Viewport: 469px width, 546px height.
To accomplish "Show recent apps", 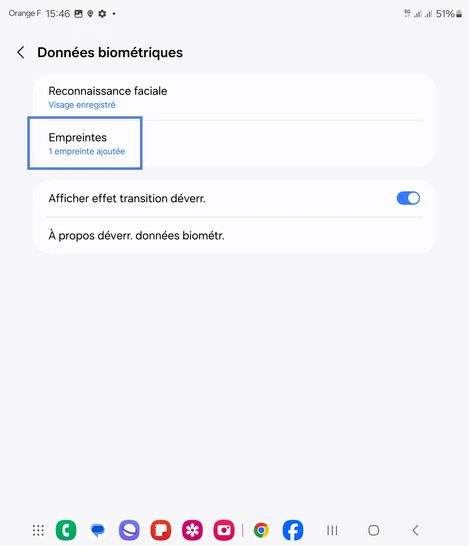I will (332, 530).
